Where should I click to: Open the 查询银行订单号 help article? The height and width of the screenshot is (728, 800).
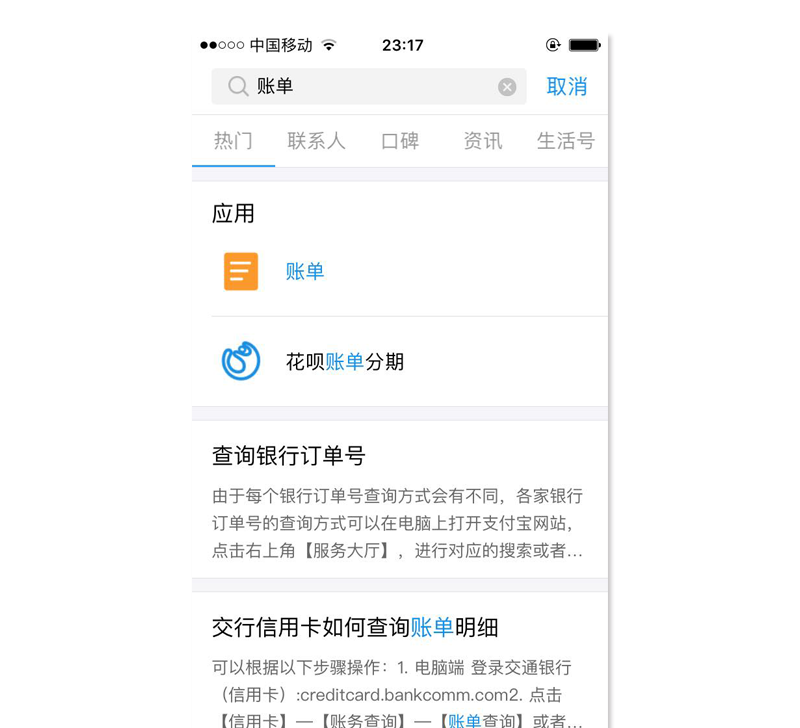point(398,500)
